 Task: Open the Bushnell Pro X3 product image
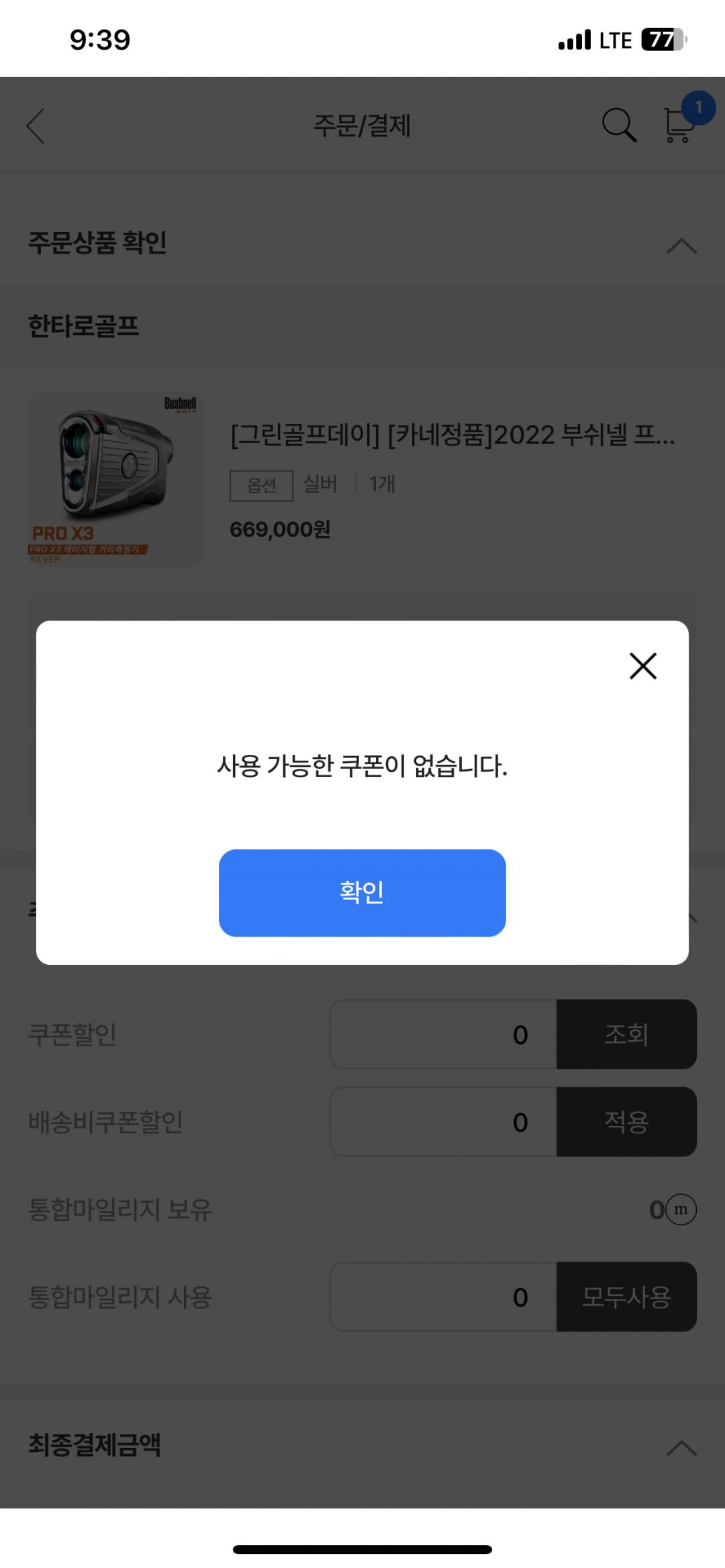pyautogui.click(x=115, y=479)
